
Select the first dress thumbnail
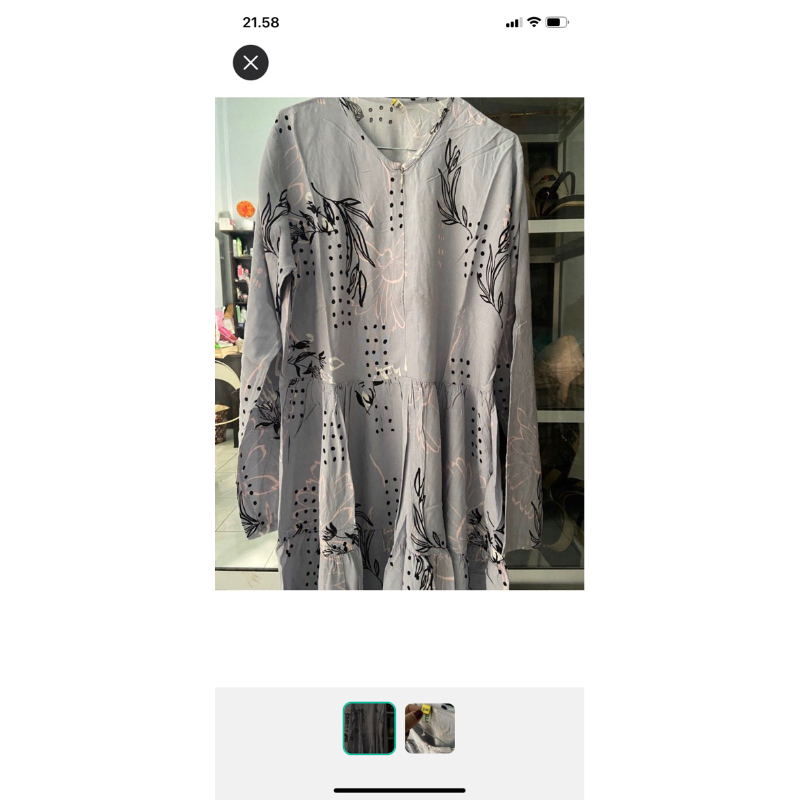click(369, 728)
